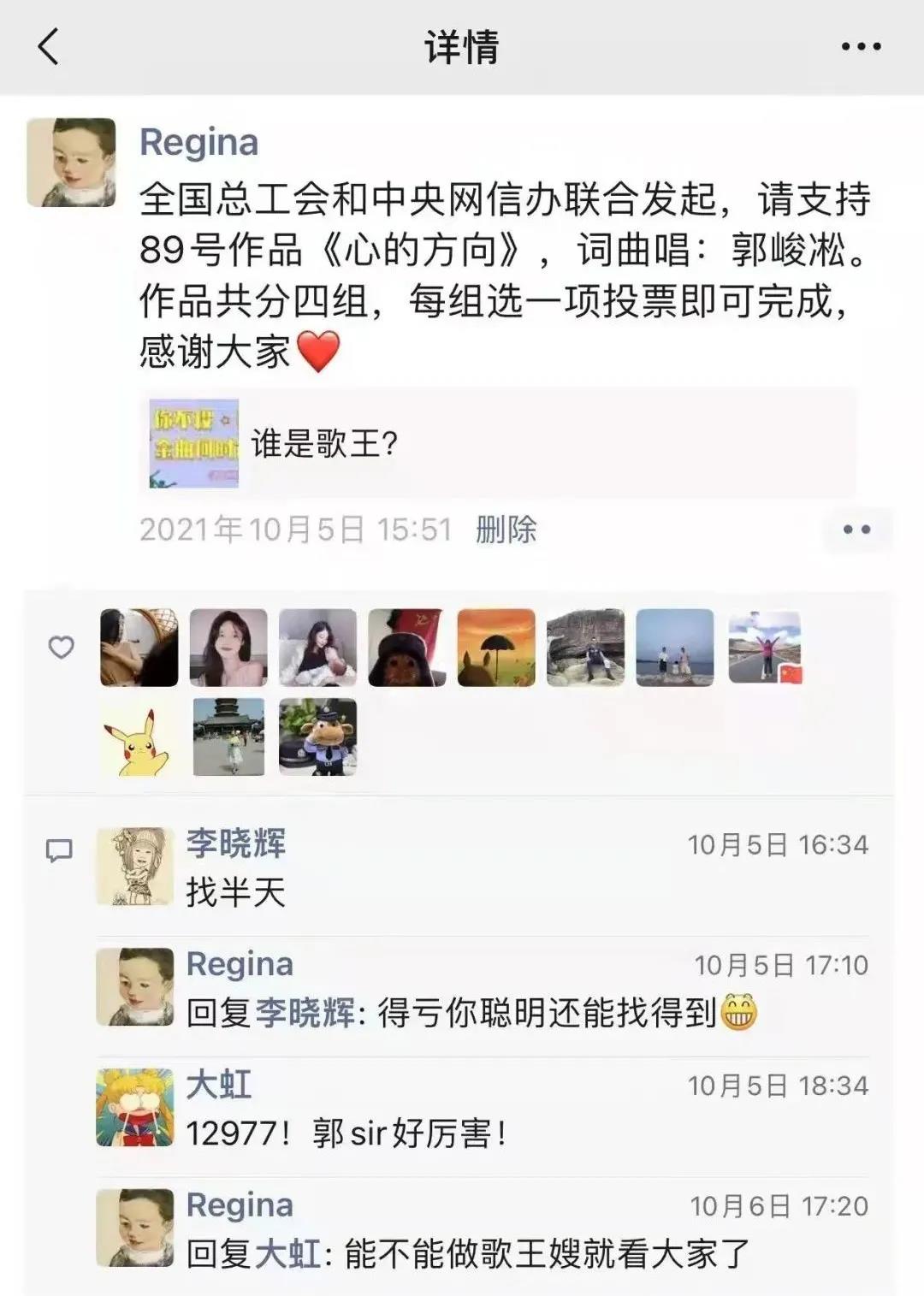Open the Pikachu avatar liker's profile
924x1296 pixels.
pyautogui.click(x=139, y=737)
